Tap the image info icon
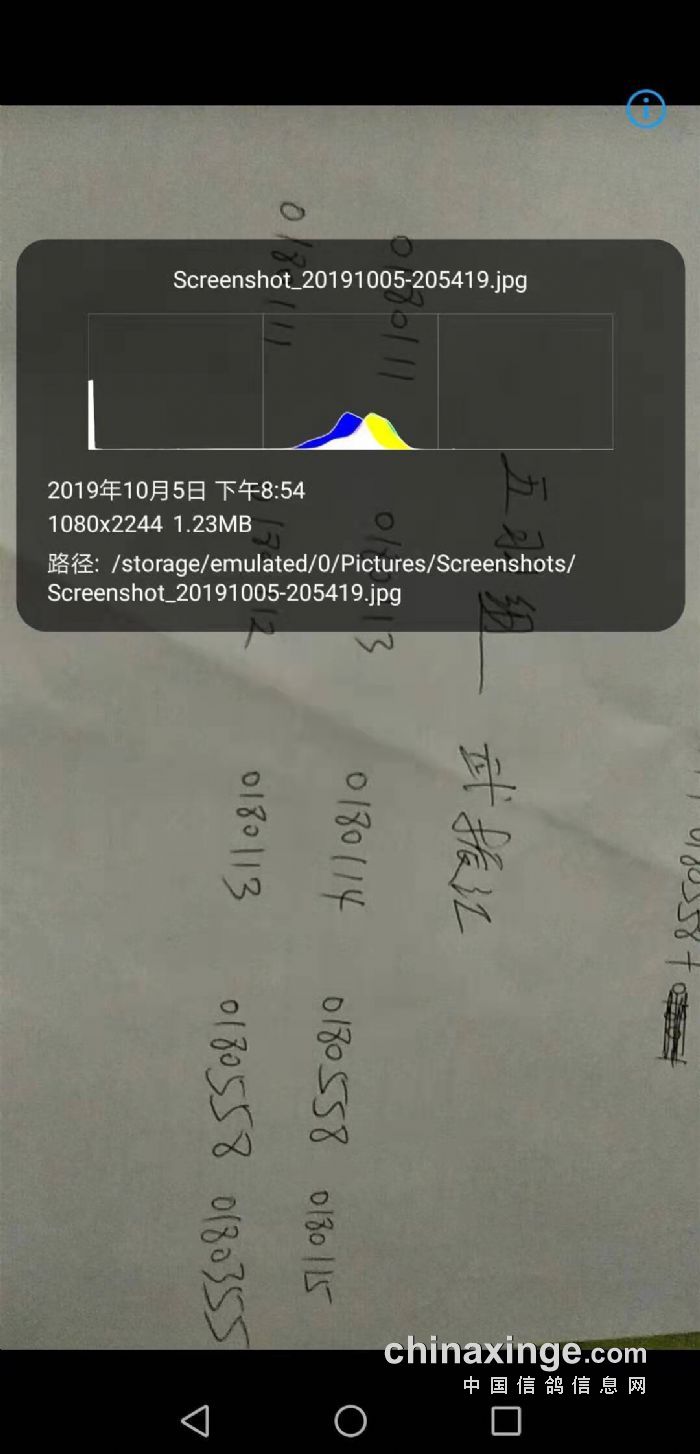Viewport: 700px width, 1454px height. pos(646,109)
